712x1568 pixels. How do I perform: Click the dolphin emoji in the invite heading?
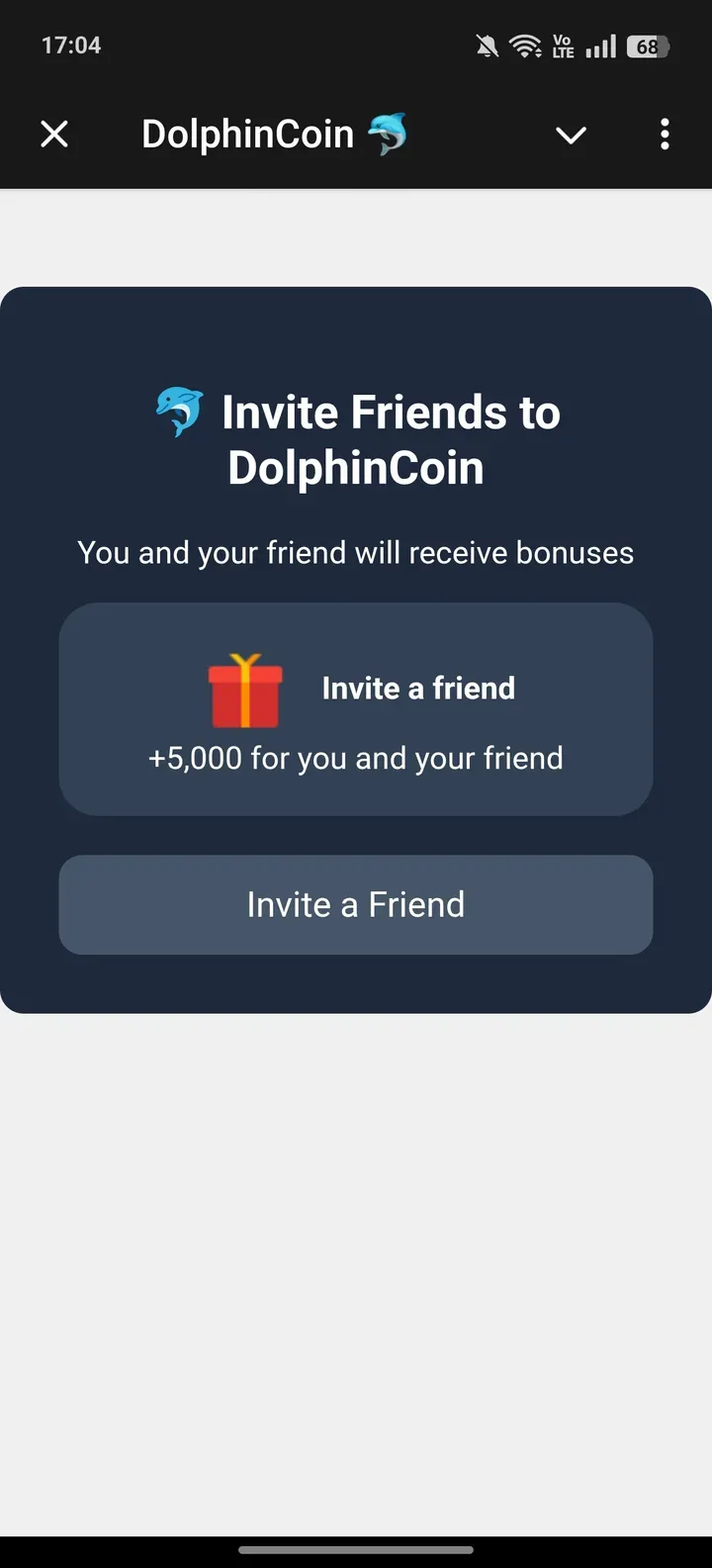pyautogui.click(x=180, y=413)
